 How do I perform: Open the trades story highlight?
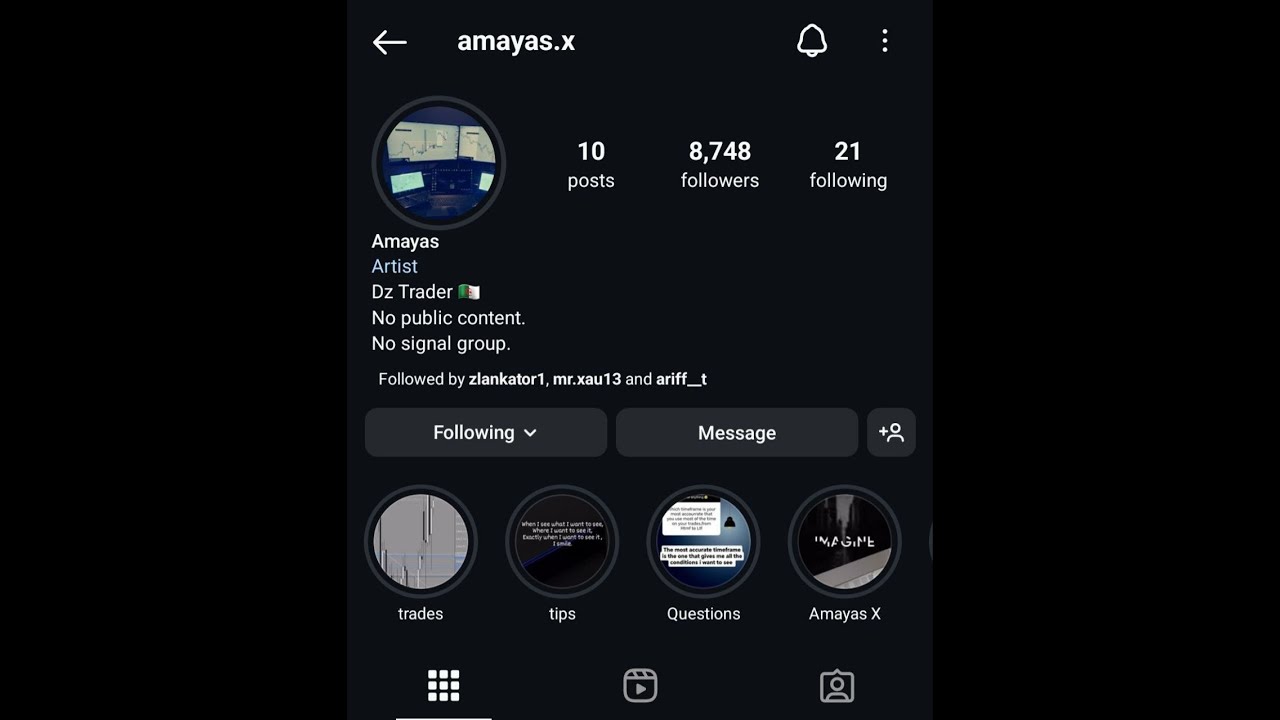pos(420,542)
